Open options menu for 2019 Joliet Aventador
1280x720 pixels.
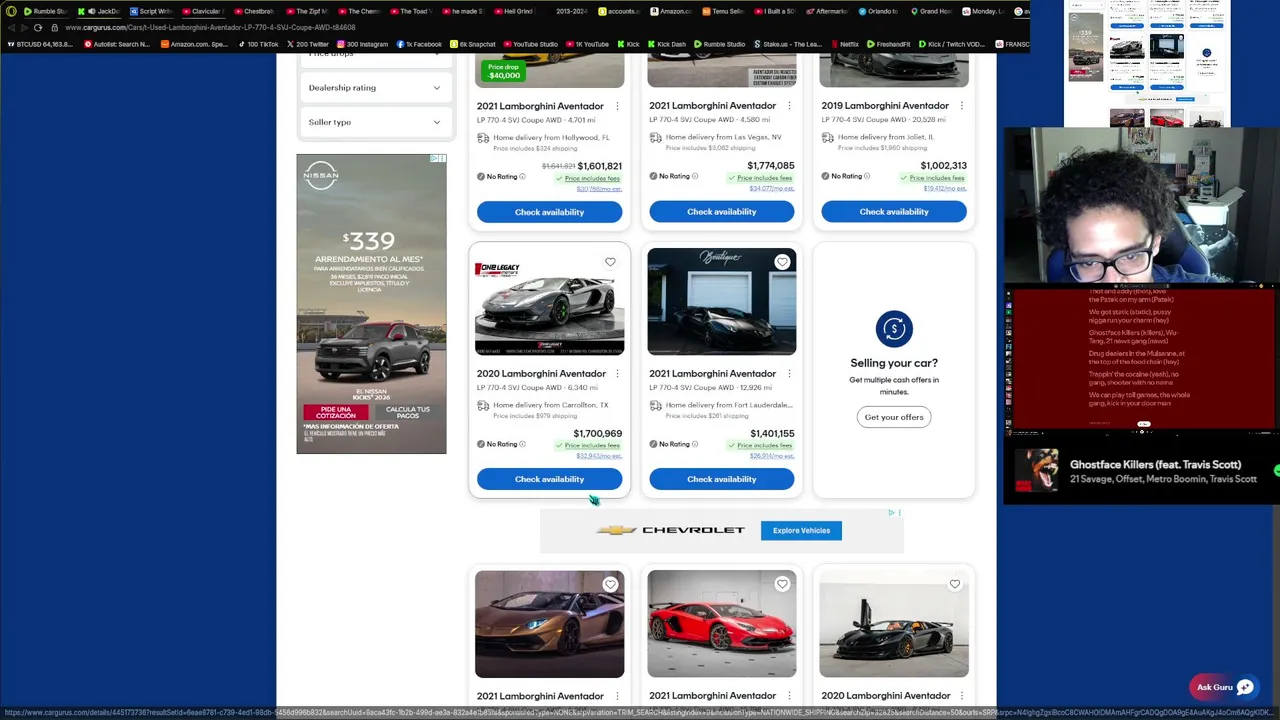[x=962, y=106]
